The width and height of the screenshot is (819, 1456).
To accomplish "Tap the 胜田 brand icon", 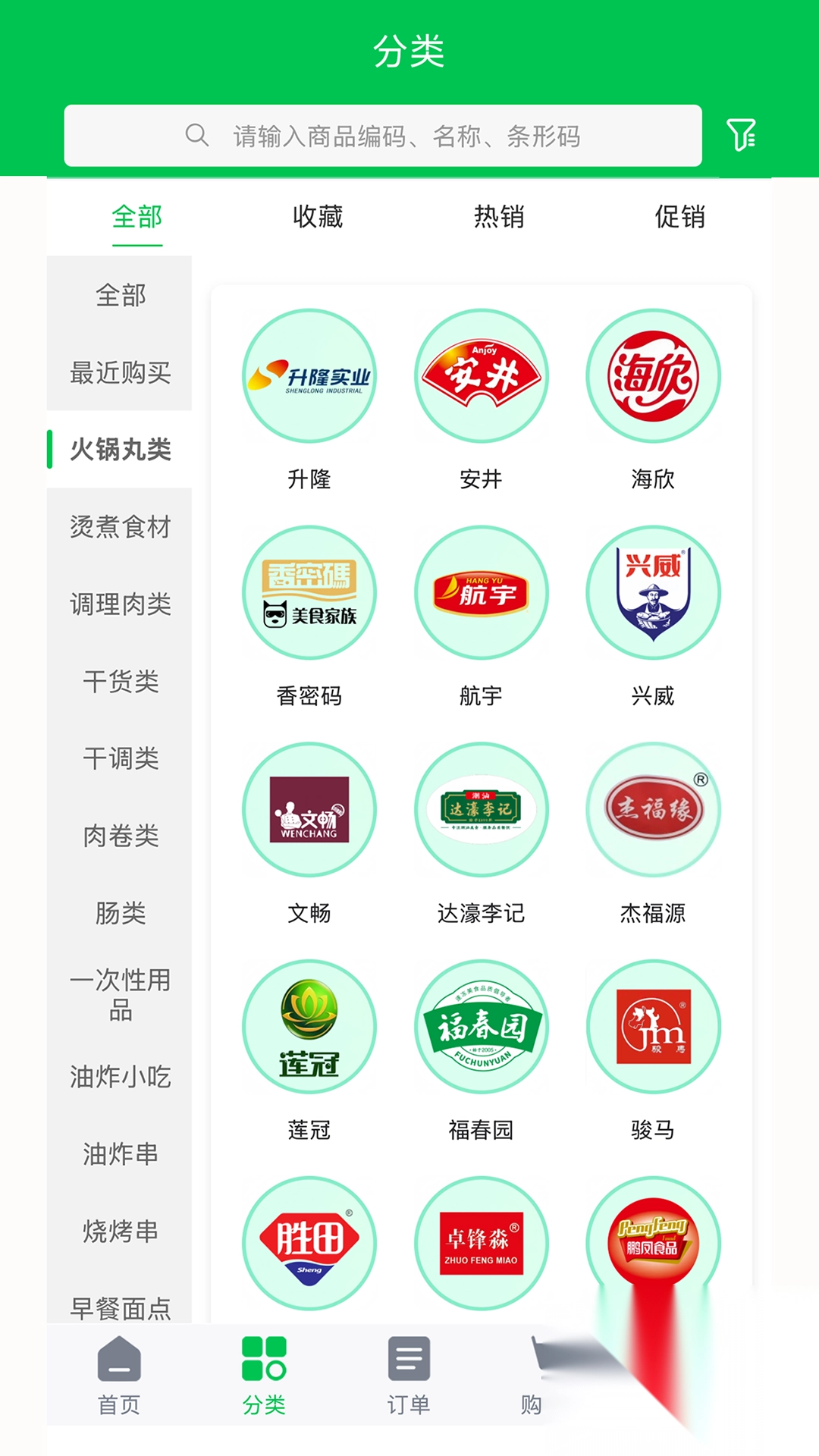I will pos(308,1241).
